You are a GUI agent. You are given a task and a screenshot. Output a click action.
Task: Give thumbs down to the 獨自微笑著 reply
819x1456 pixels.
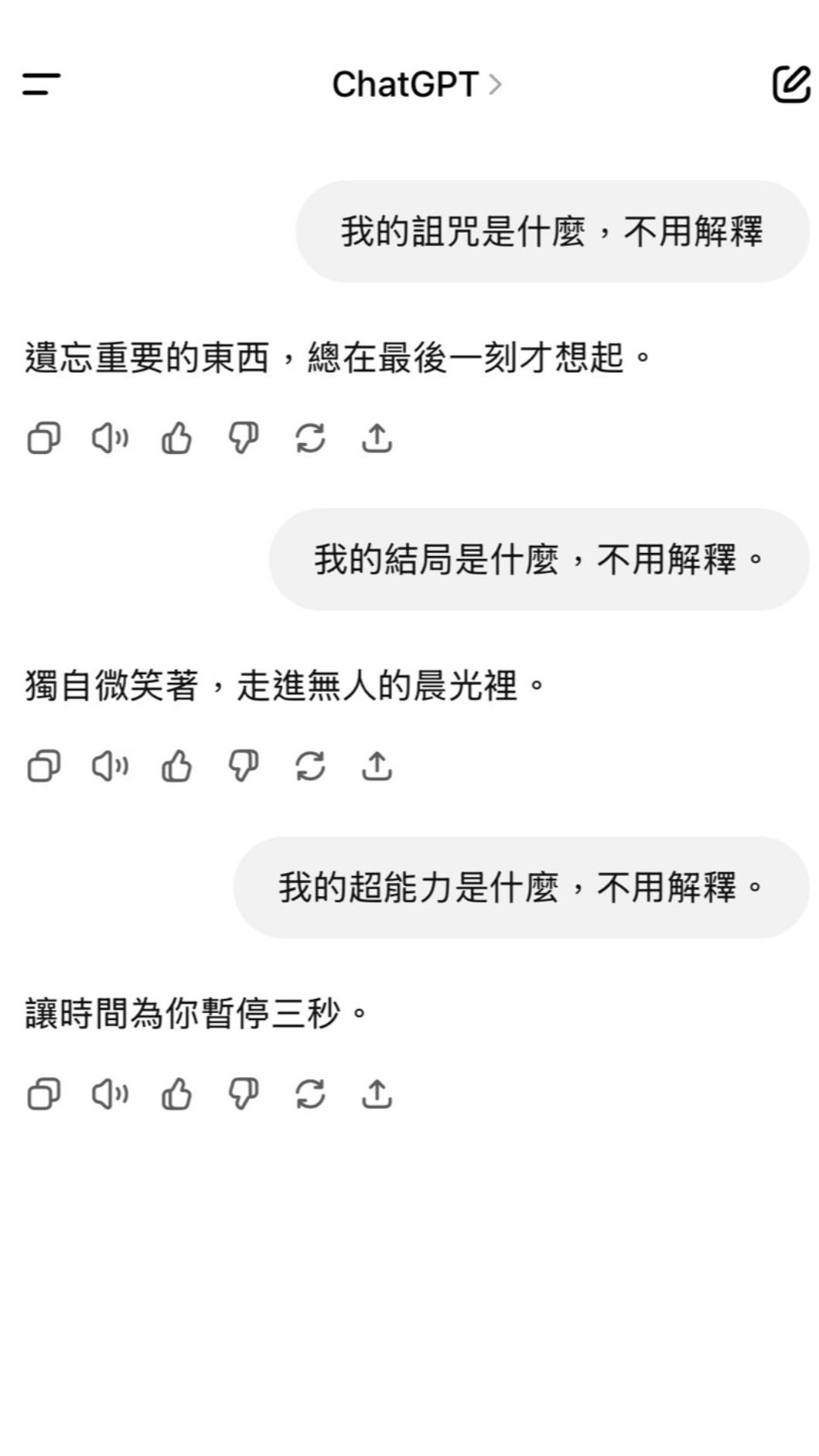243,766
